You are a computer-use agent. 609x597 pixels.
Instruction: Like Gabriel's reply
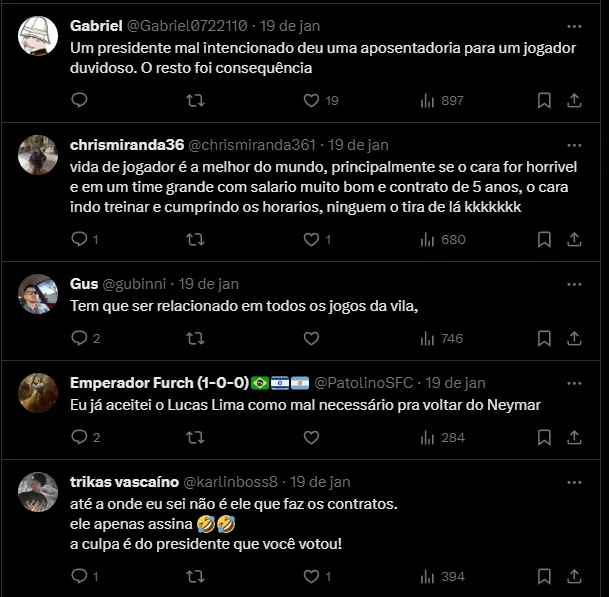pos(311,100)
